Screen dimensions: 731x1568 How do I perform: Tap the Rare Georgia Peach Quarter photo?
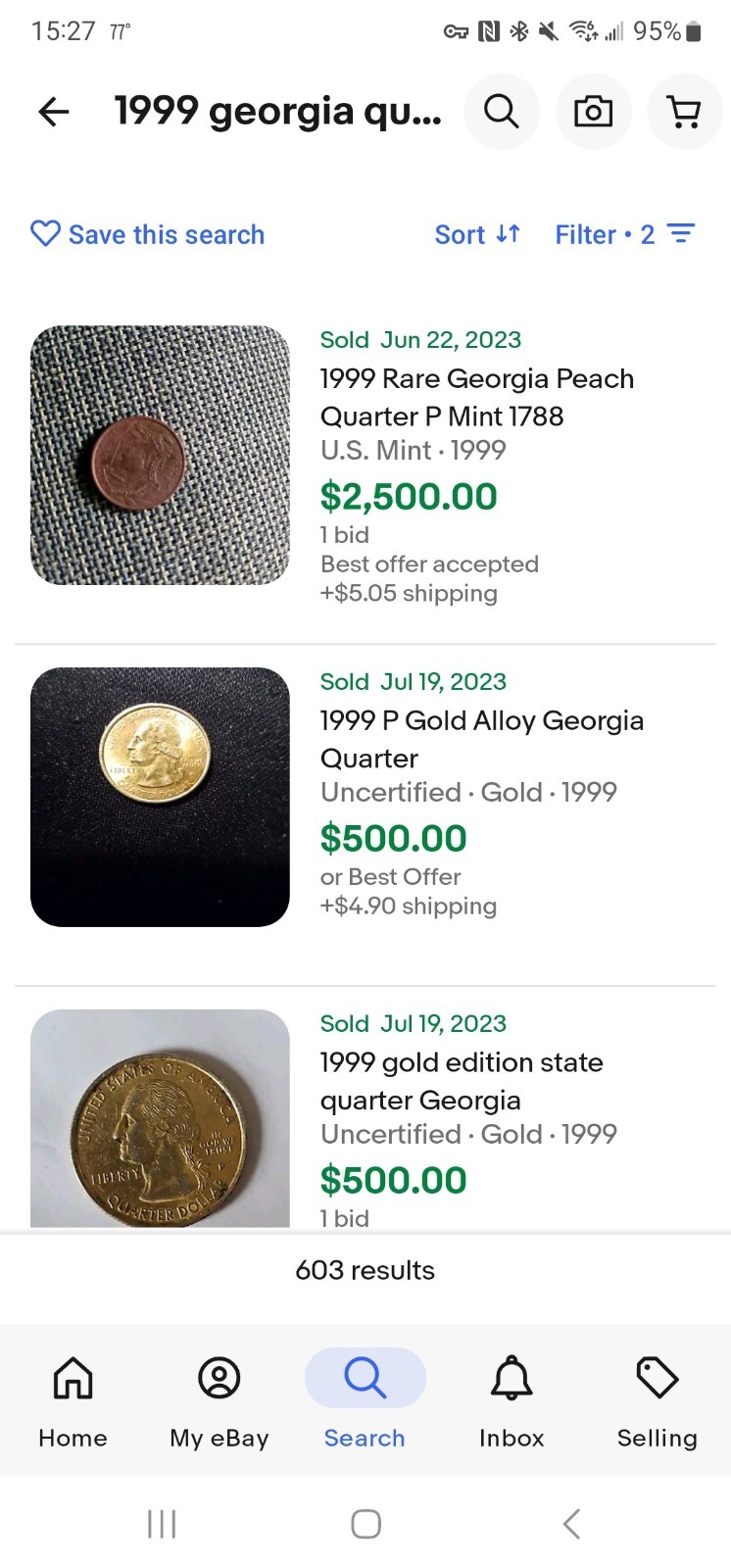(x=160, y=455)
